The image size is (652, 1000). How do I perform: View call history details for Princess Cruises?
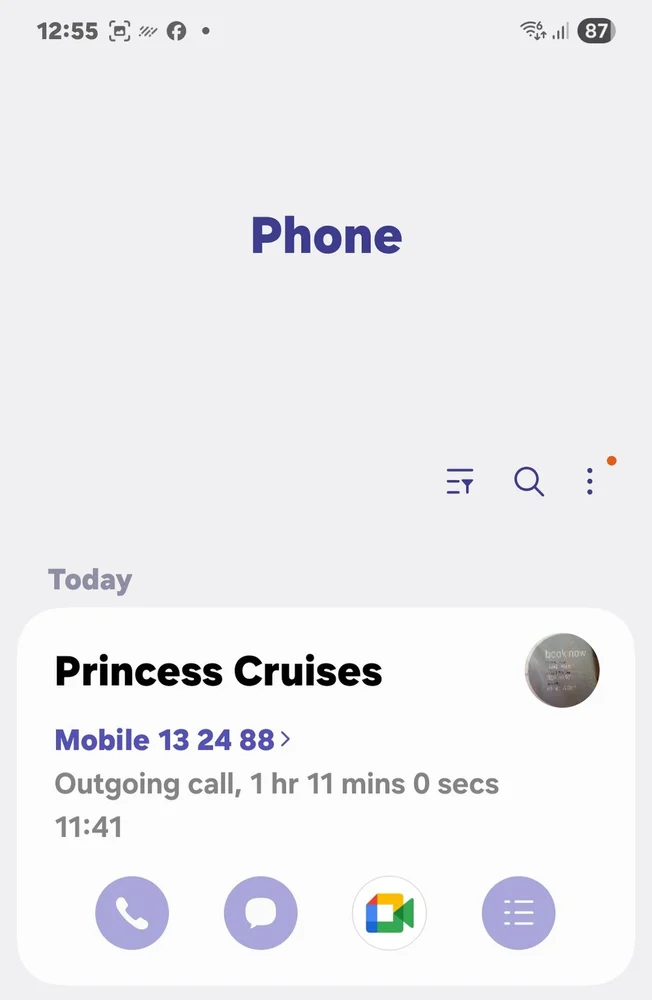click(x=518, y=912)
